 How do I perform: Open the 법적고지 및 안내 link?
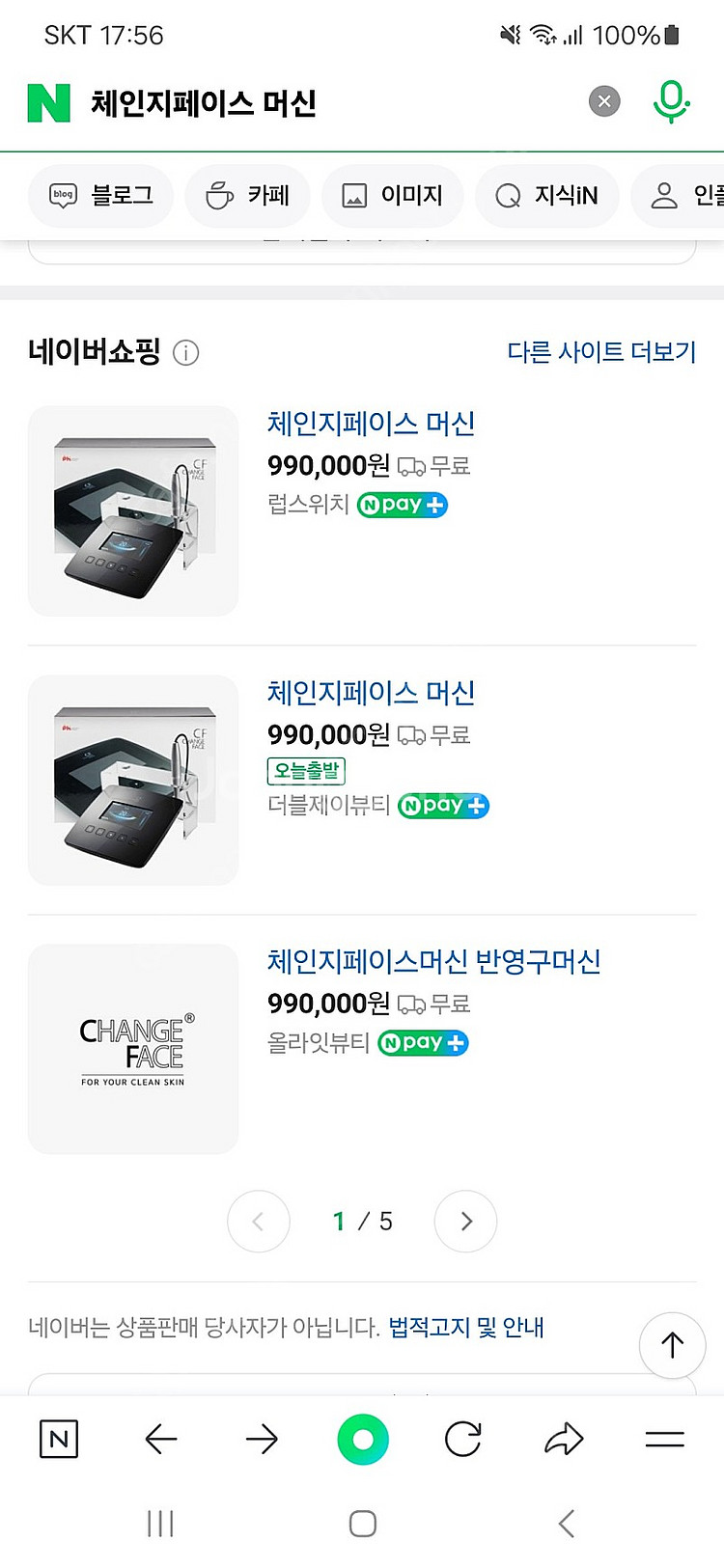[x=465, y=1328]
